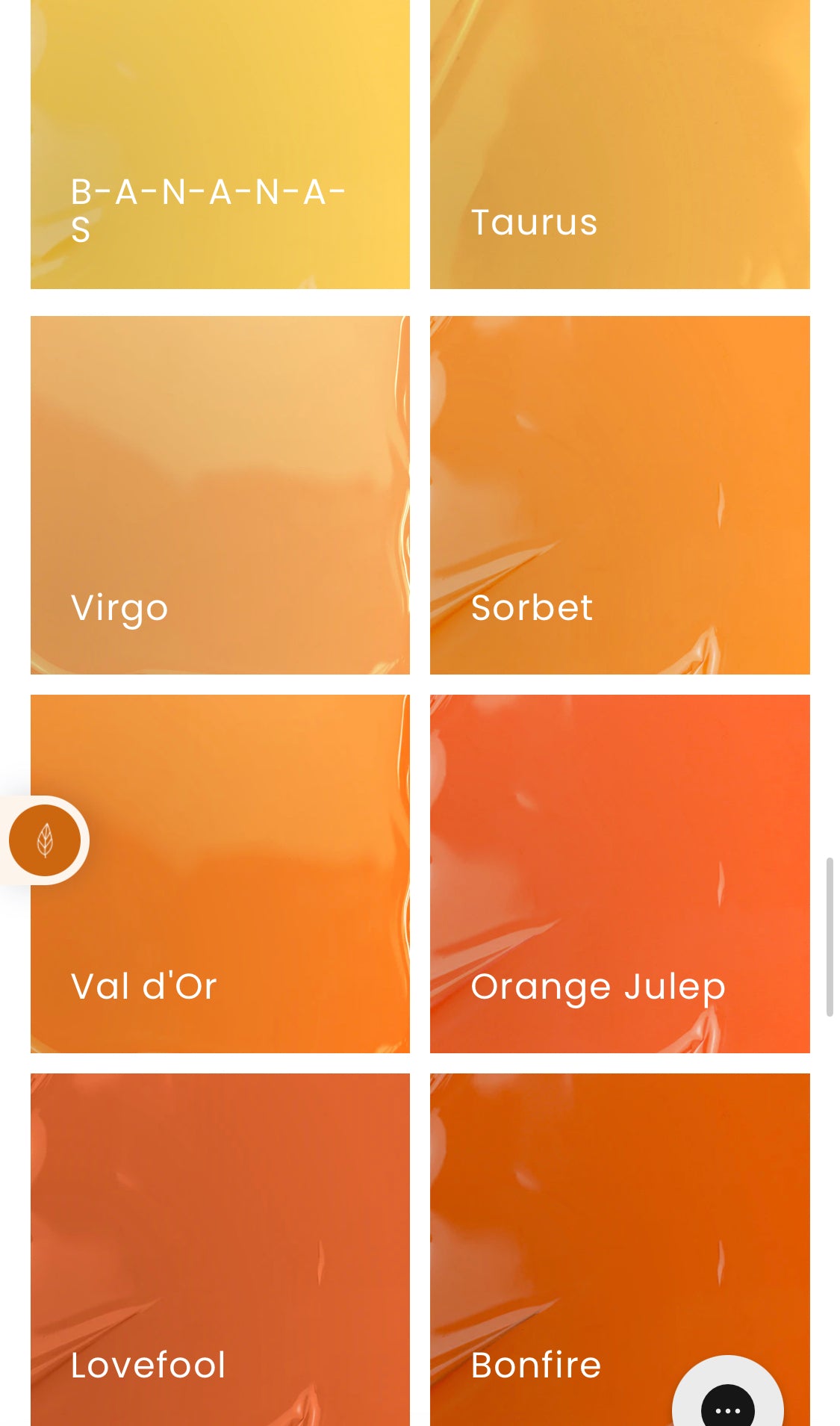Tap the orange leaf badge
This screenshot has width=840, height=1426.
tap(45, 840)
